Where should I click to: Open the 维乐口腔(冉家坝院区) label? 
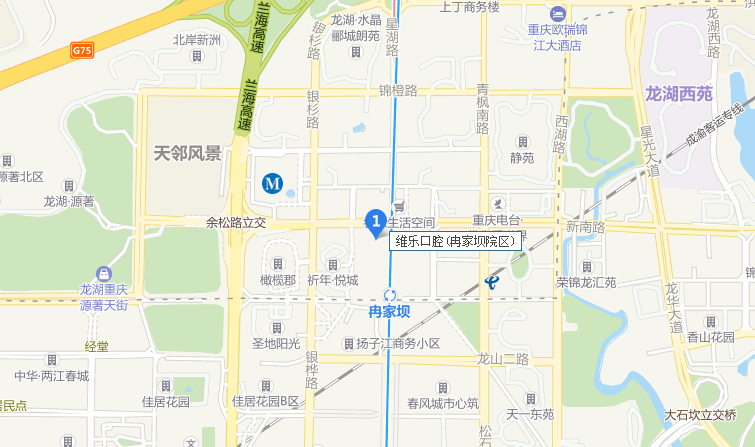click(455, 241)
